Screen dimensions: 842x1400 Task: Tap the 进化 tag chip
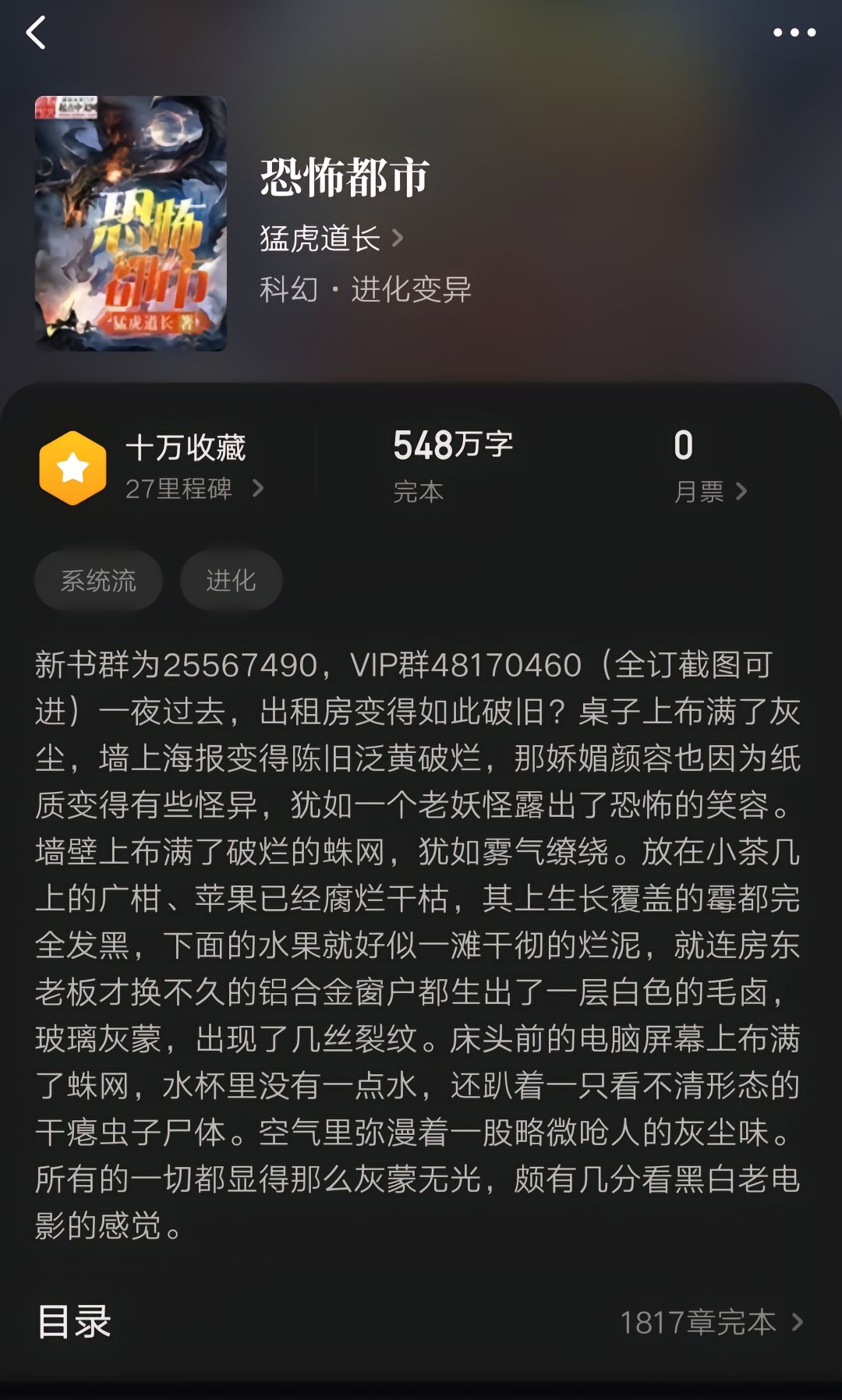[231, 581]
